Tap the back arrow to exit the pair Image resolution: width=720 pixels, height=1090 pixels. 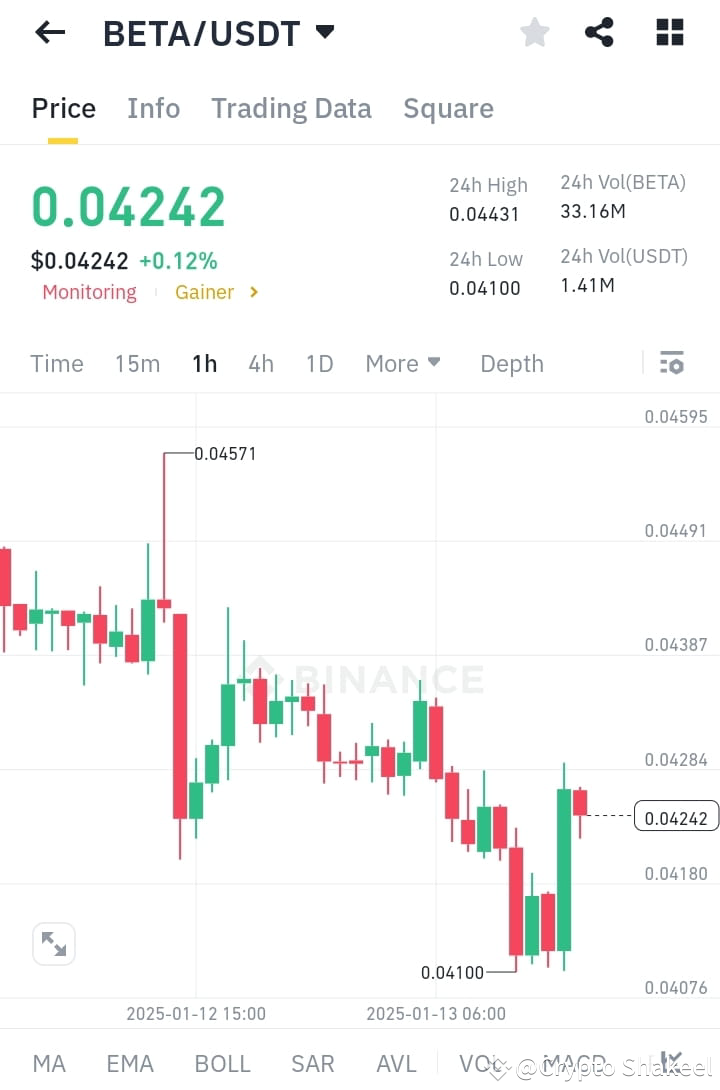tap(48, 31)
